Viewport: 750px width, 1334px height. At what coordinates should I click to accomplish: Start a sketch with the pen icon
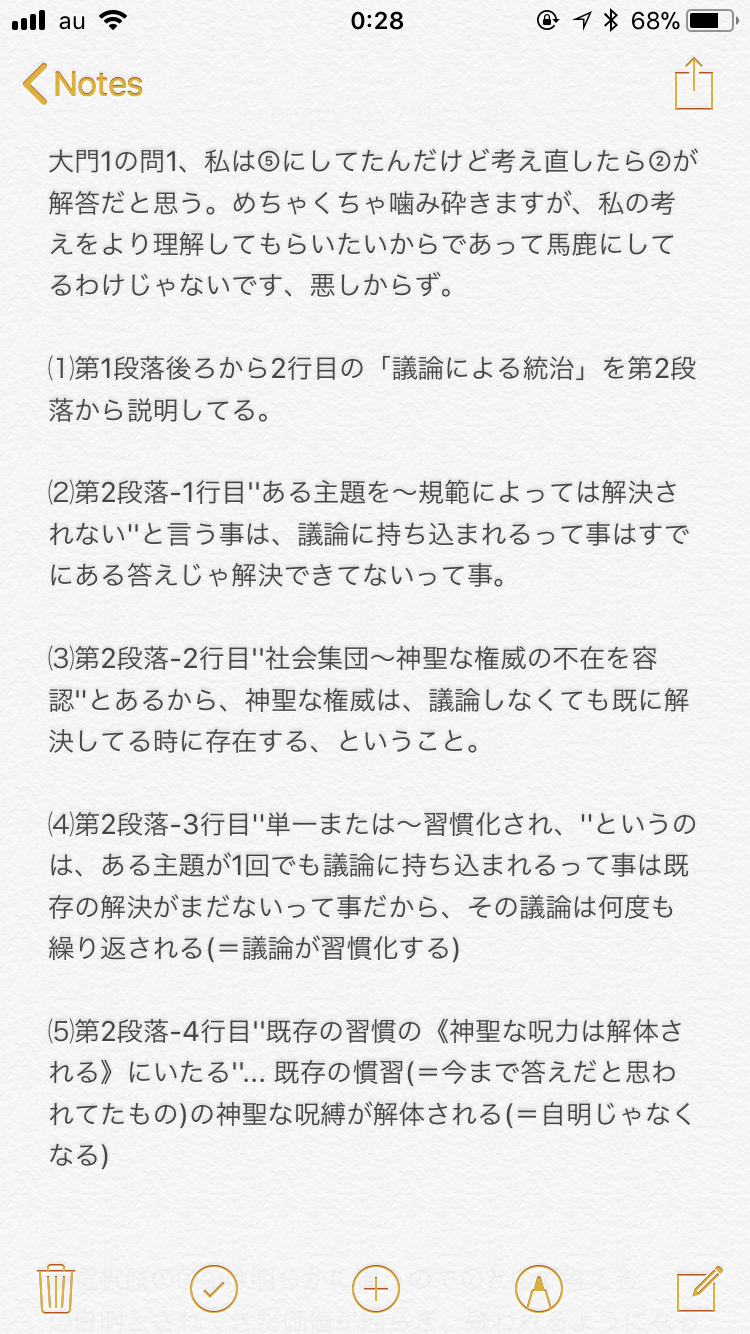(x=538, y=1288)
